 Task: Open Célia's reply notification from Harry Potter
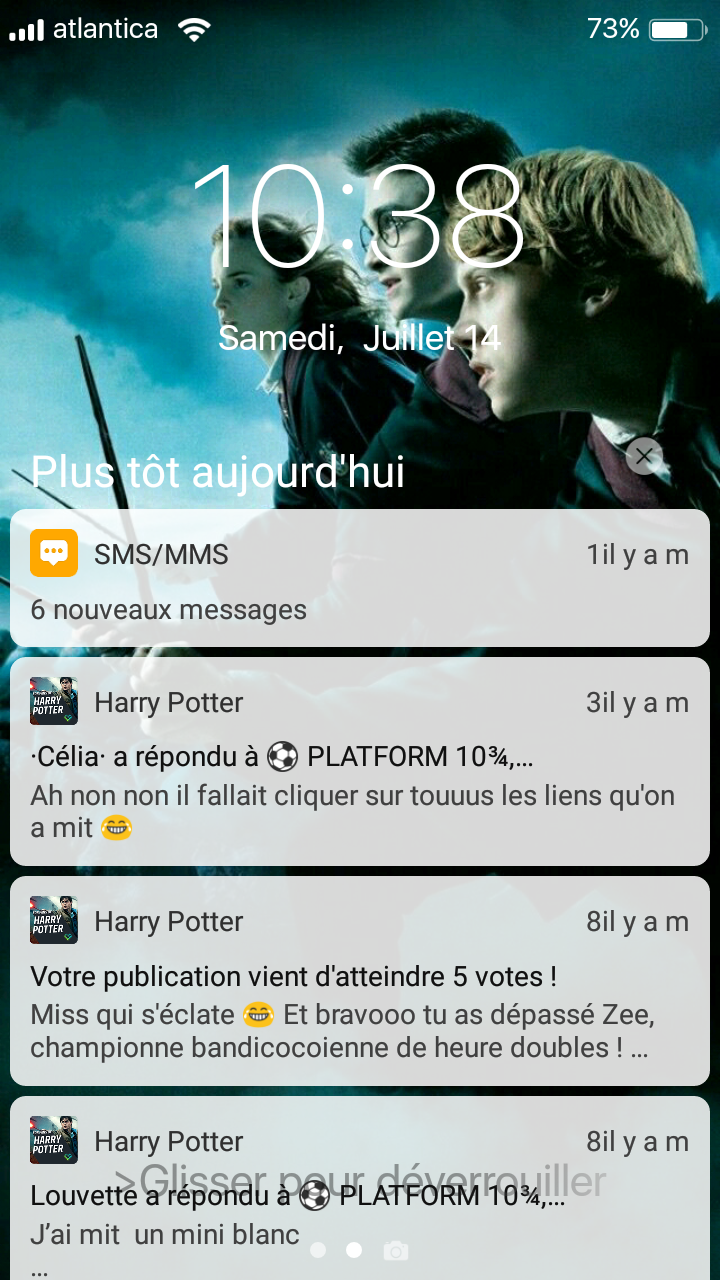coord(359,762)
